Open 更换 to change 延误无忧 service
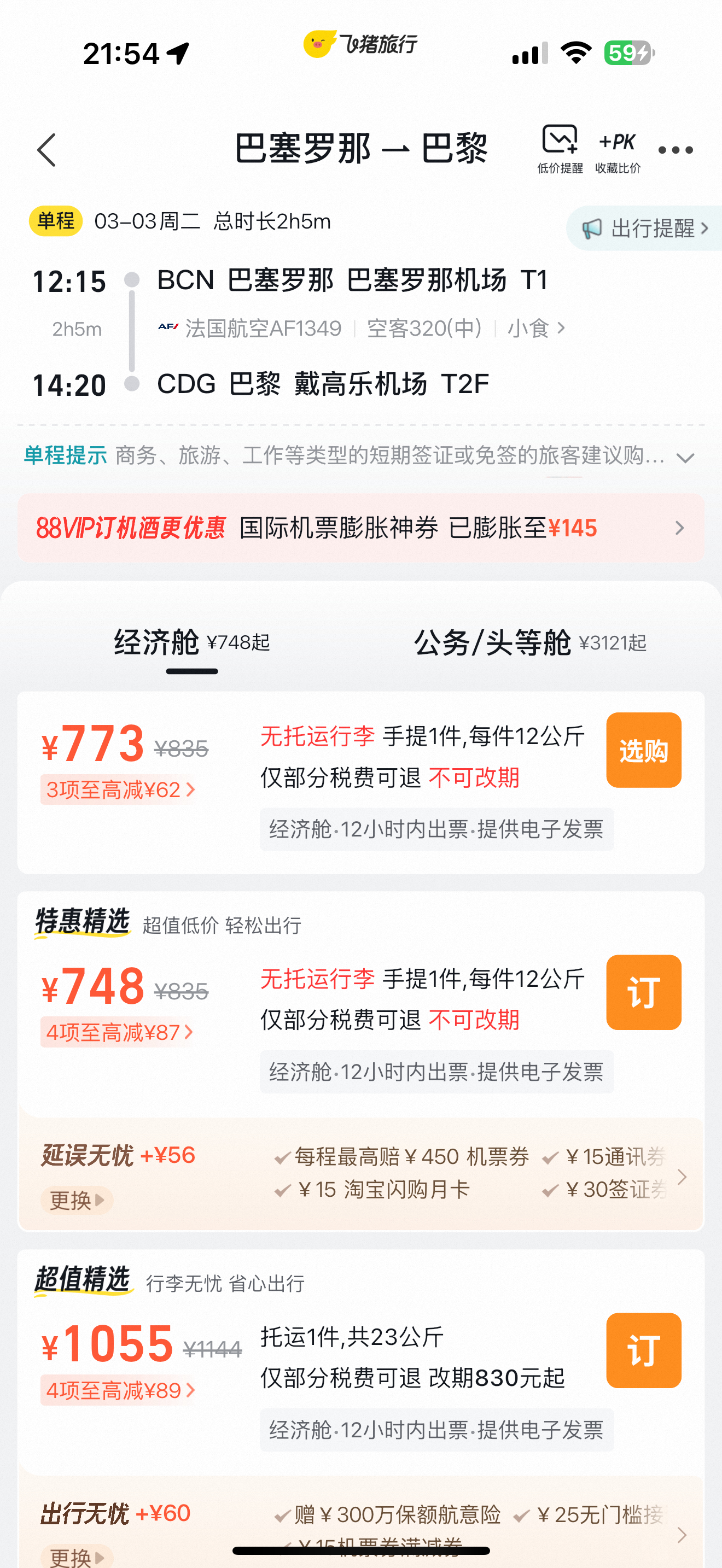722x1568 pixels. 75,1201
